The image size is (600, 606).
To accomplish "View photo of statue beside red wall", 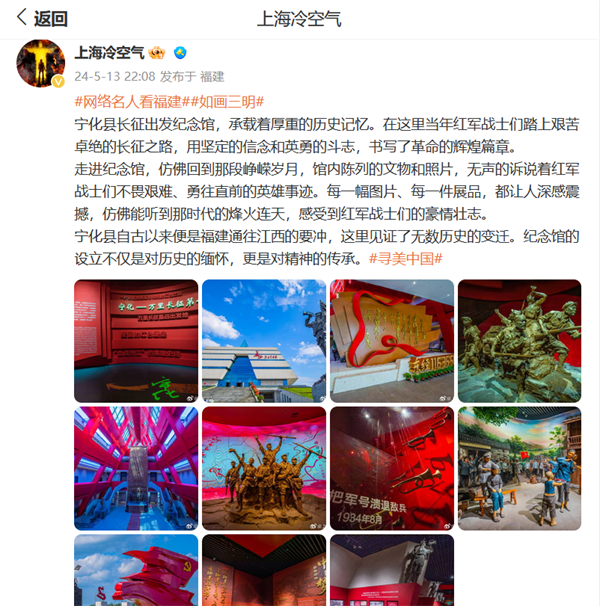I will [x=391, y=570].
